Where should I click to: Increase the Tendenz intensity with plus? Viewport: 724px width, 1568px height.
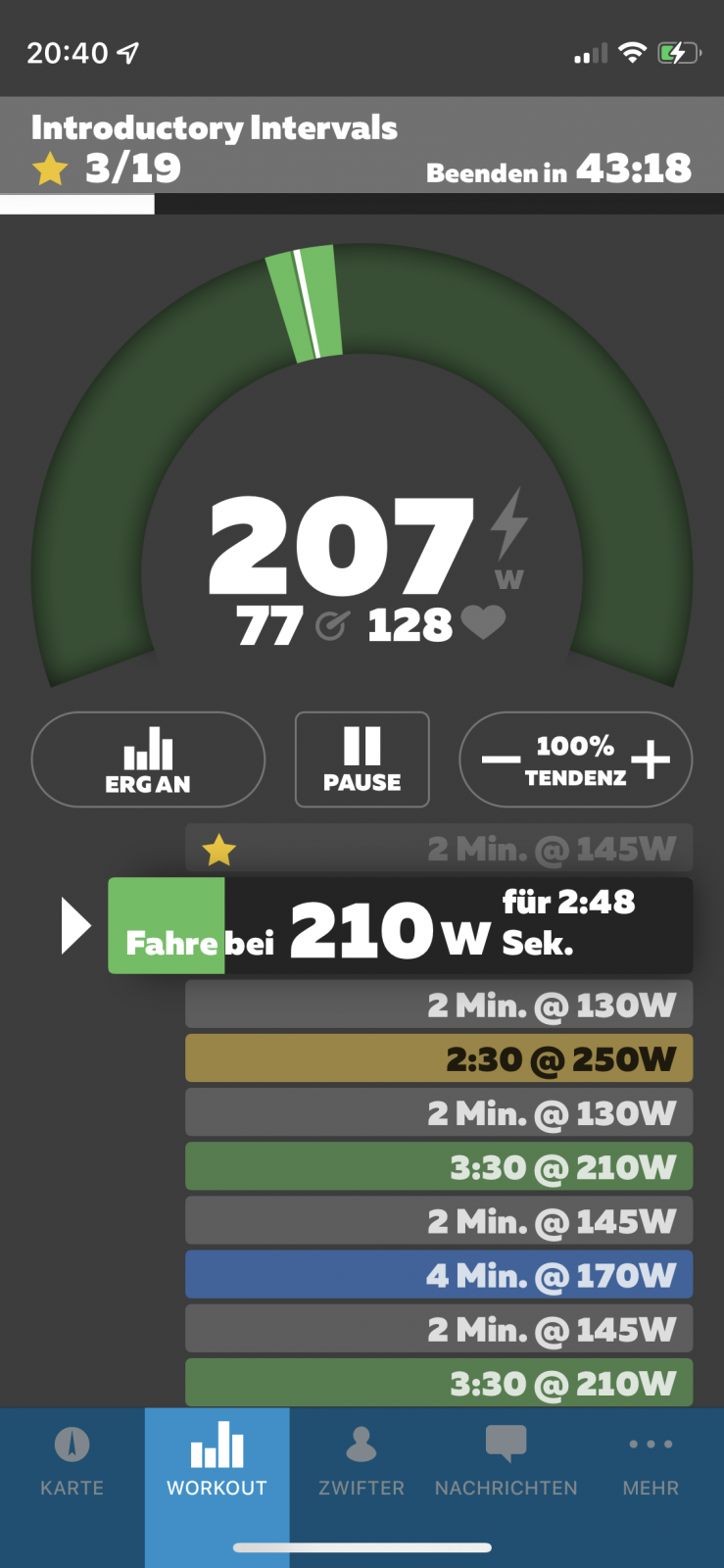pyautogui.click(x=651, y=759)
